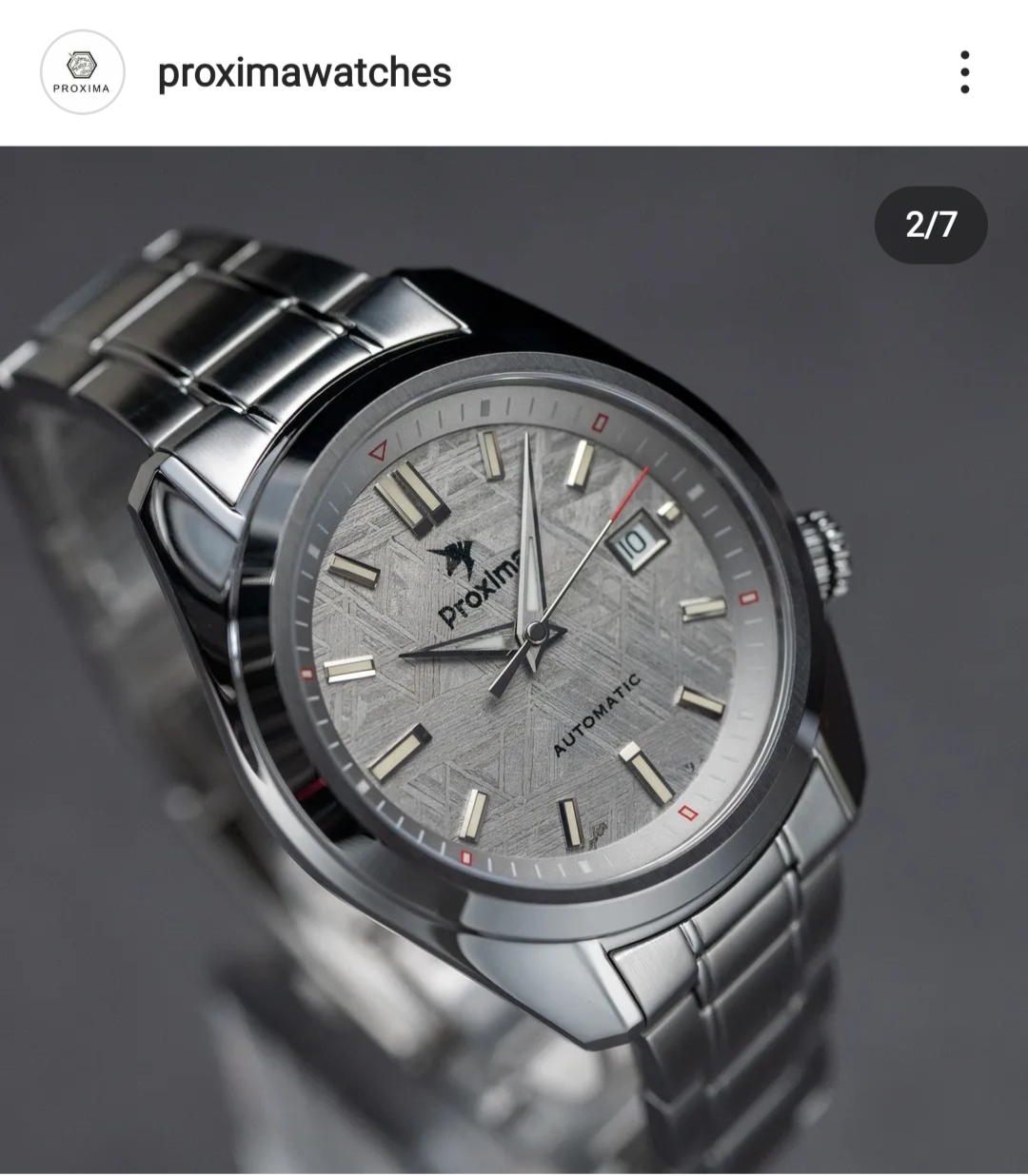Open the post's three-dot options menu
This screenshot has height=1176, width=1028.
(x=964, y=72)
